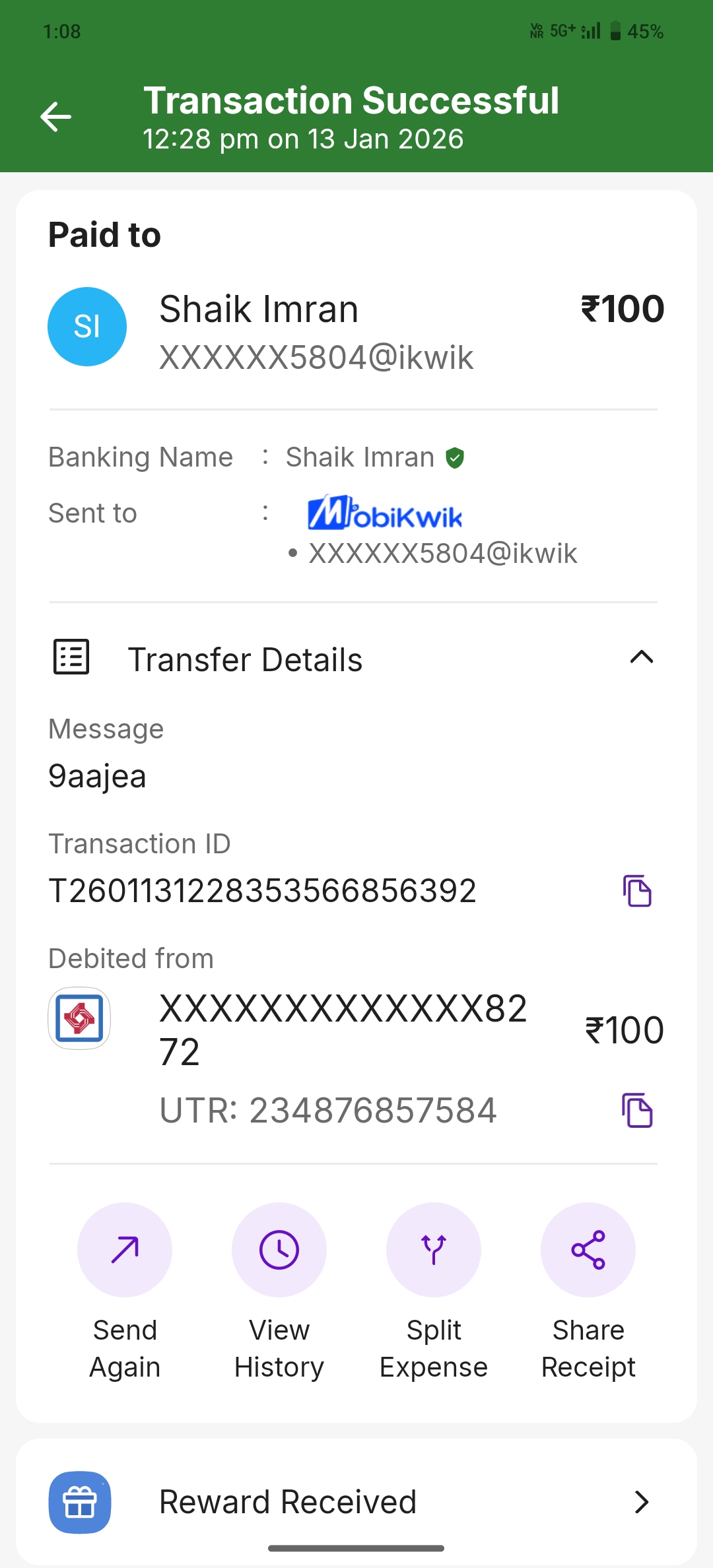Go back using the header arrow
Viewport: 713px width, 1568px height.
pyautogui.click(x=55, y=117)
